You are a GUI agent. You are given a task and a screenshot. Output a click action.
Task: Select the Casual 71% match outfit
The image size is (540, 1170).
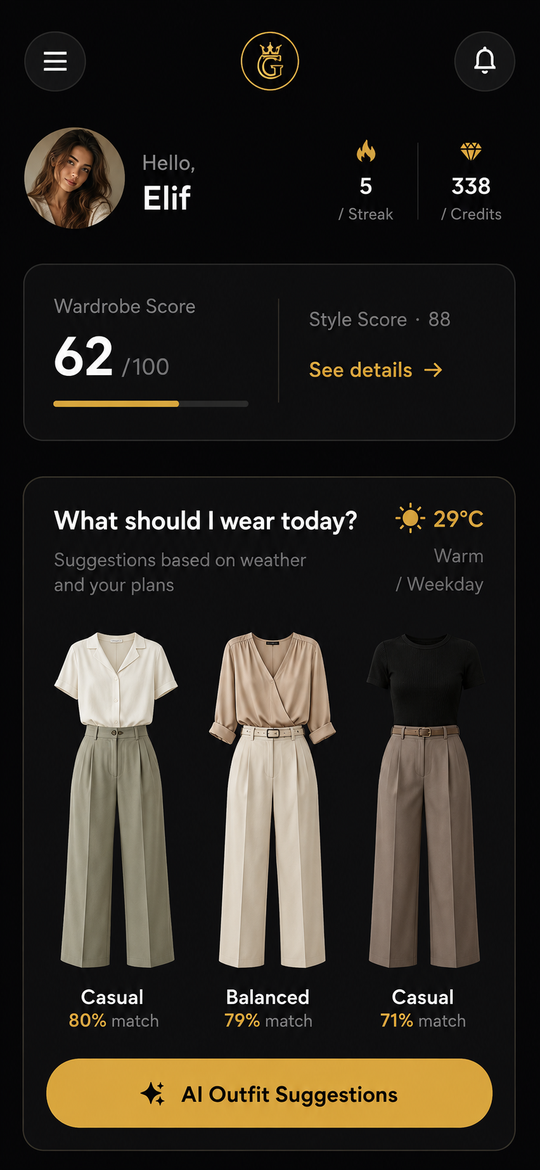click(x=424, y=830)
